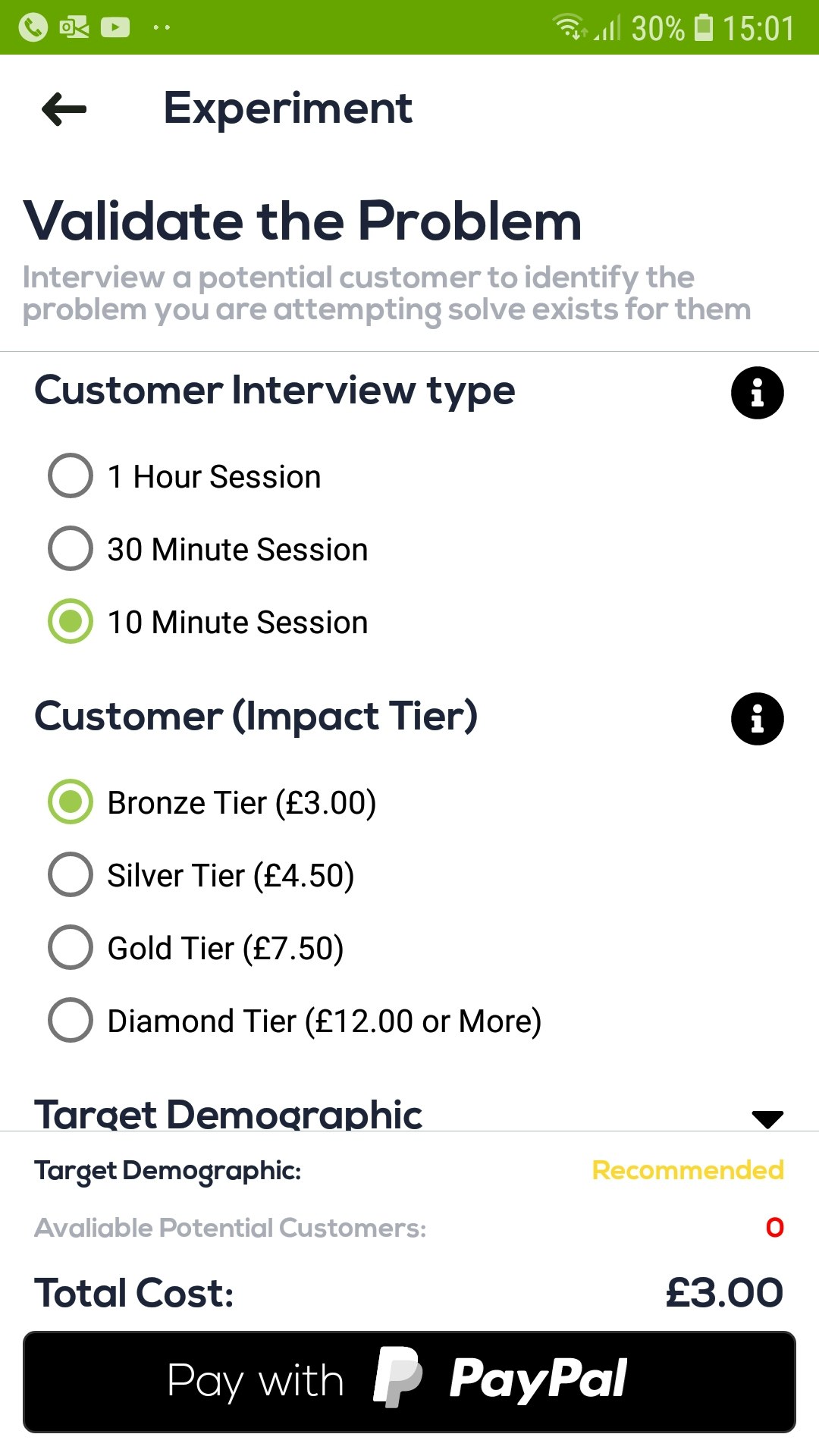819x1456 pixels.
Task: Open the Customer Impact Tier info tooltip
Action: tap(756, 718)
